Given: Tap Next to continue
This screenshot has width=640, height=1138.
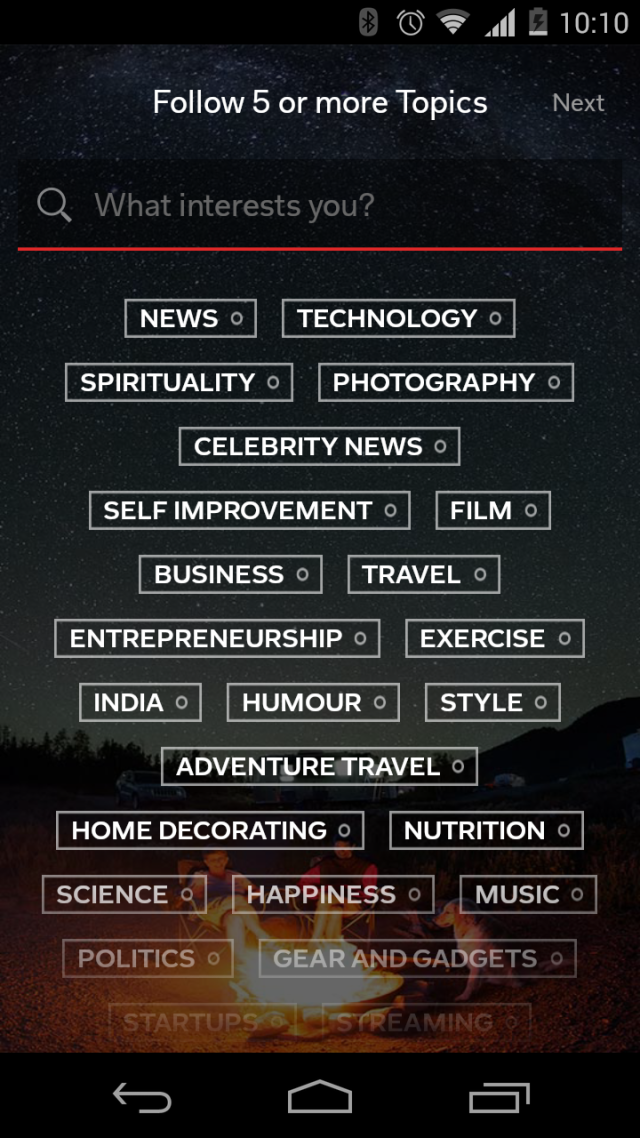Looking at the screenshot, I should [x=578, y=103].
